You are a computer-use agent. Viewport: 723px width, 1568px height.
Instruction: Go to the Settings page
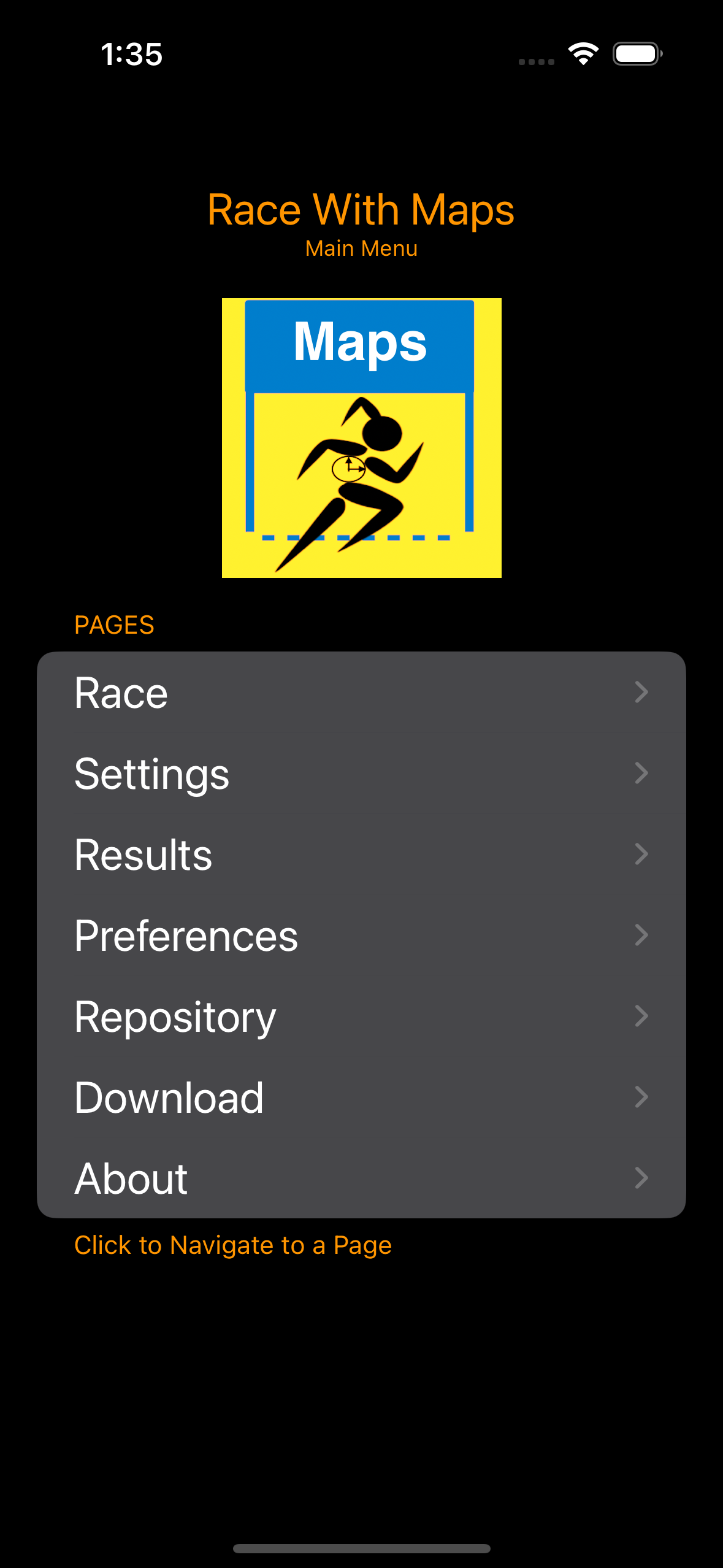click(361, 774)
